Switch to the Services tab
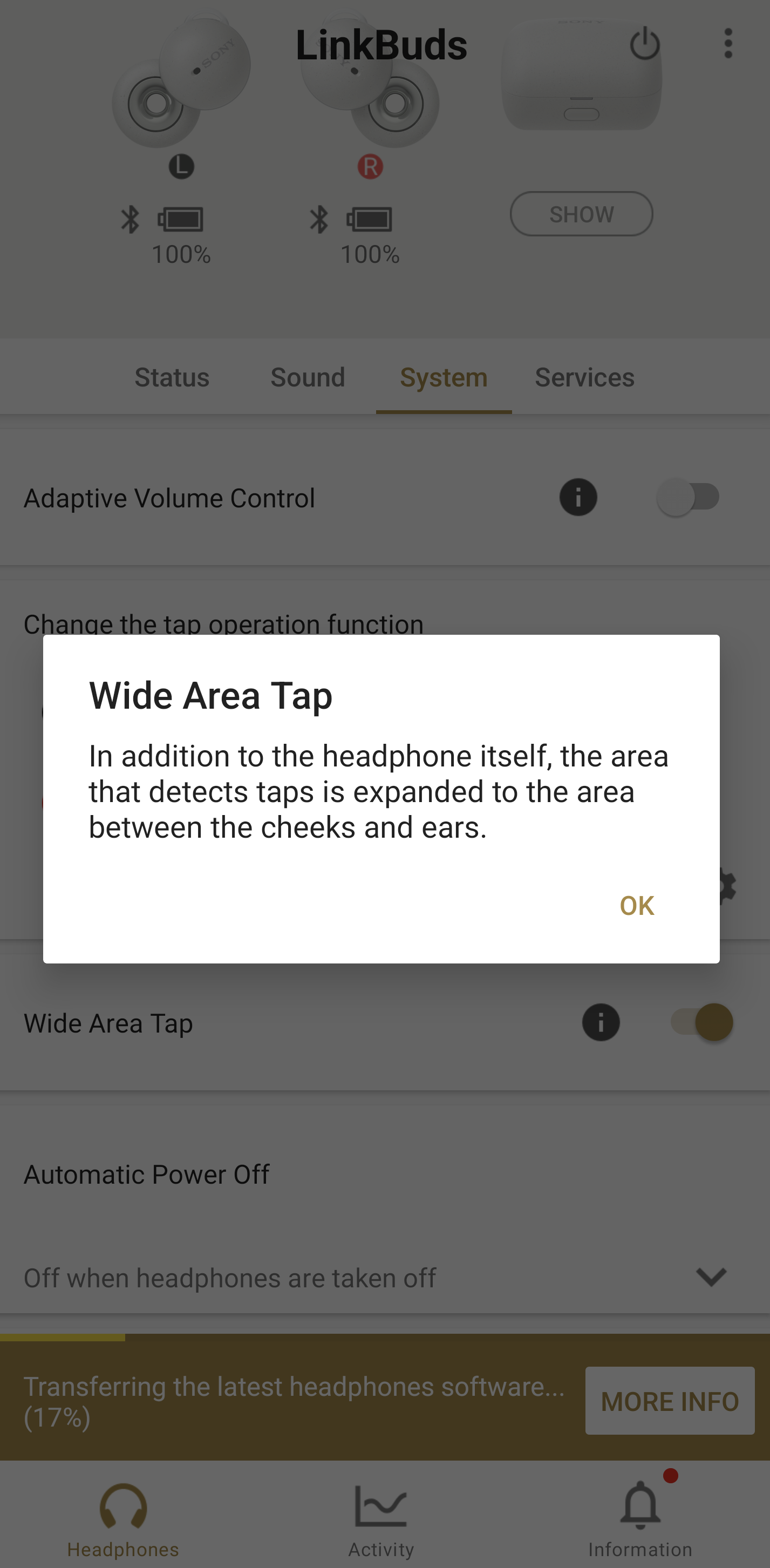770x1568 pixels. tap(584, 377)
